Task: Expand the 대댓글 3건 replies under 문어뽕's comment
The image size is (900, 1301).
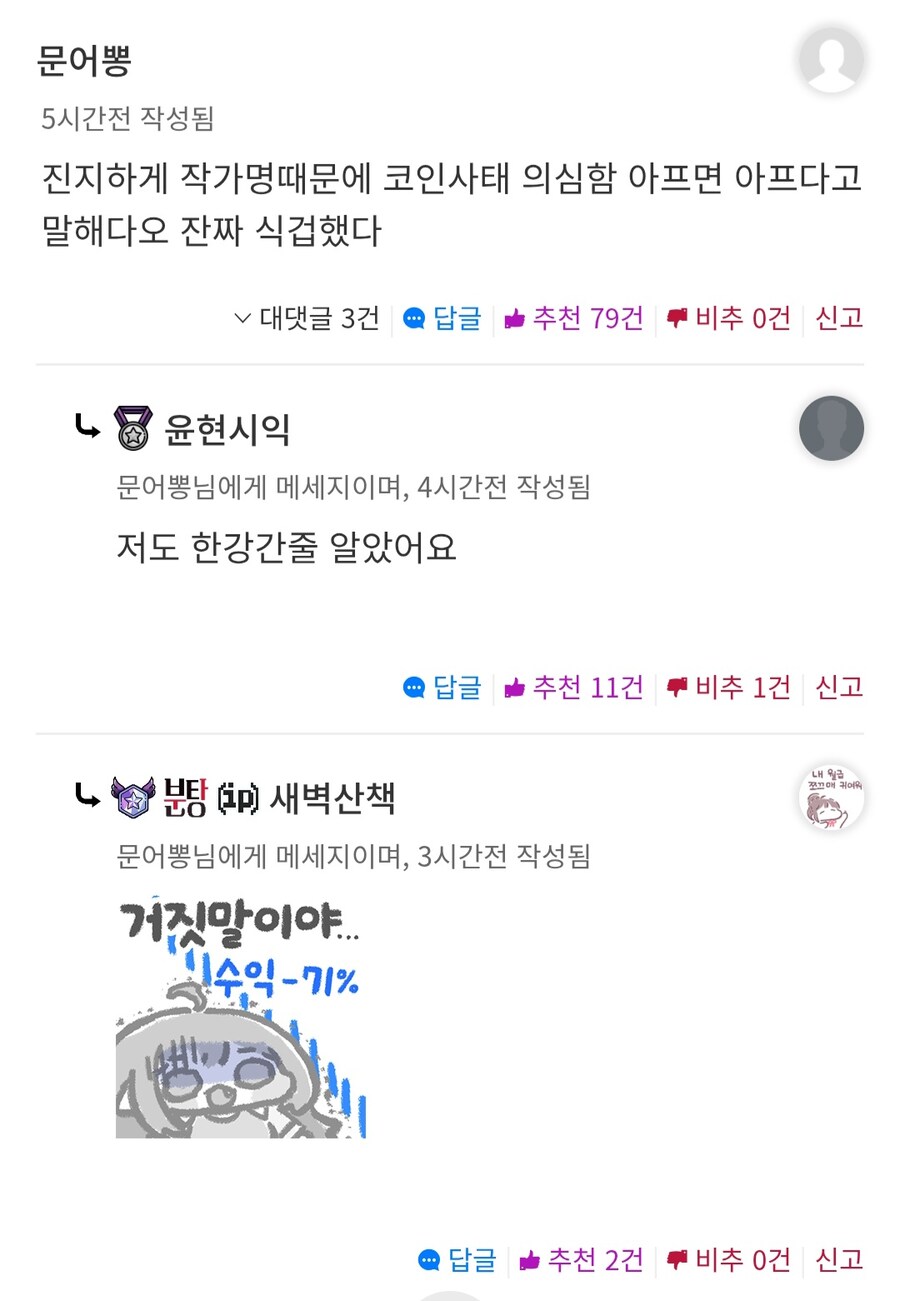Action: coord(307,319)
